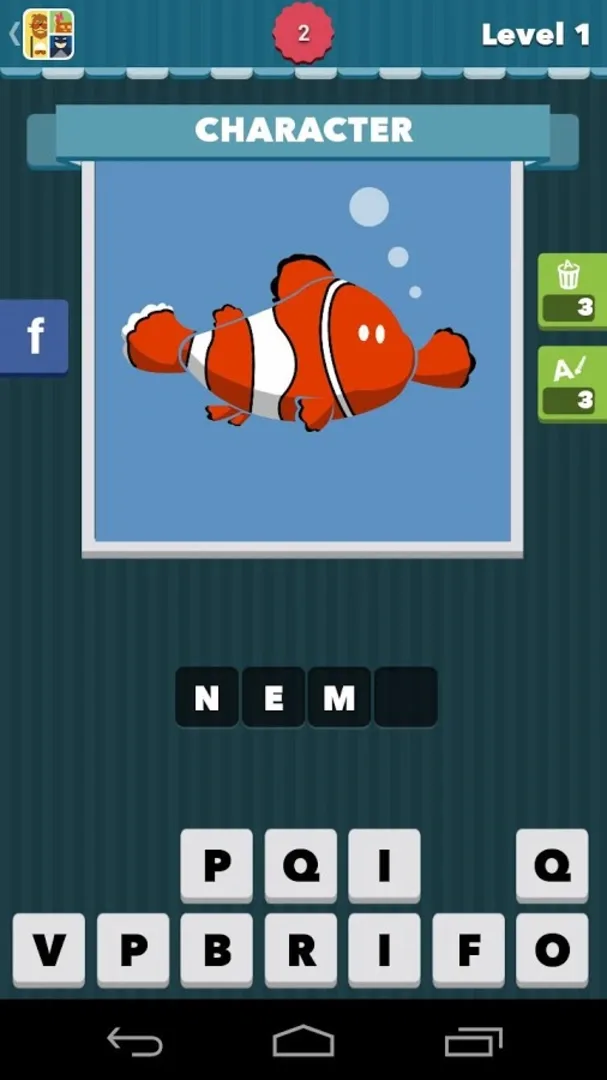Image resolution: width=607 pixels, height=1080 pixels.
Task: Remove the letter M from the answer
Action: coord(339,697)
